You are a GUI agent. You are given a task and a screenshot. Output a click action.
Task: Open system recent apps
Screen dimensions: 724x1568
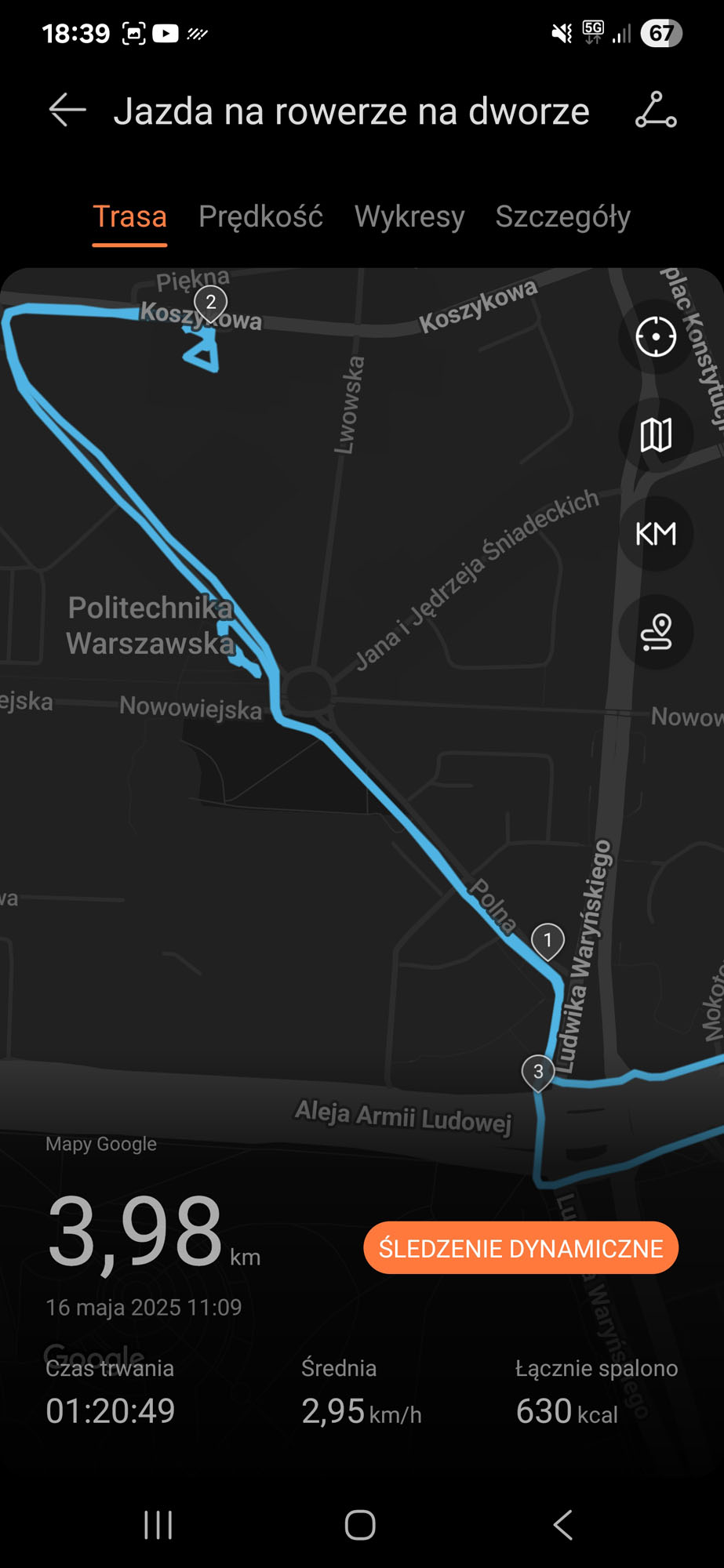click(x=158, y=1525)
